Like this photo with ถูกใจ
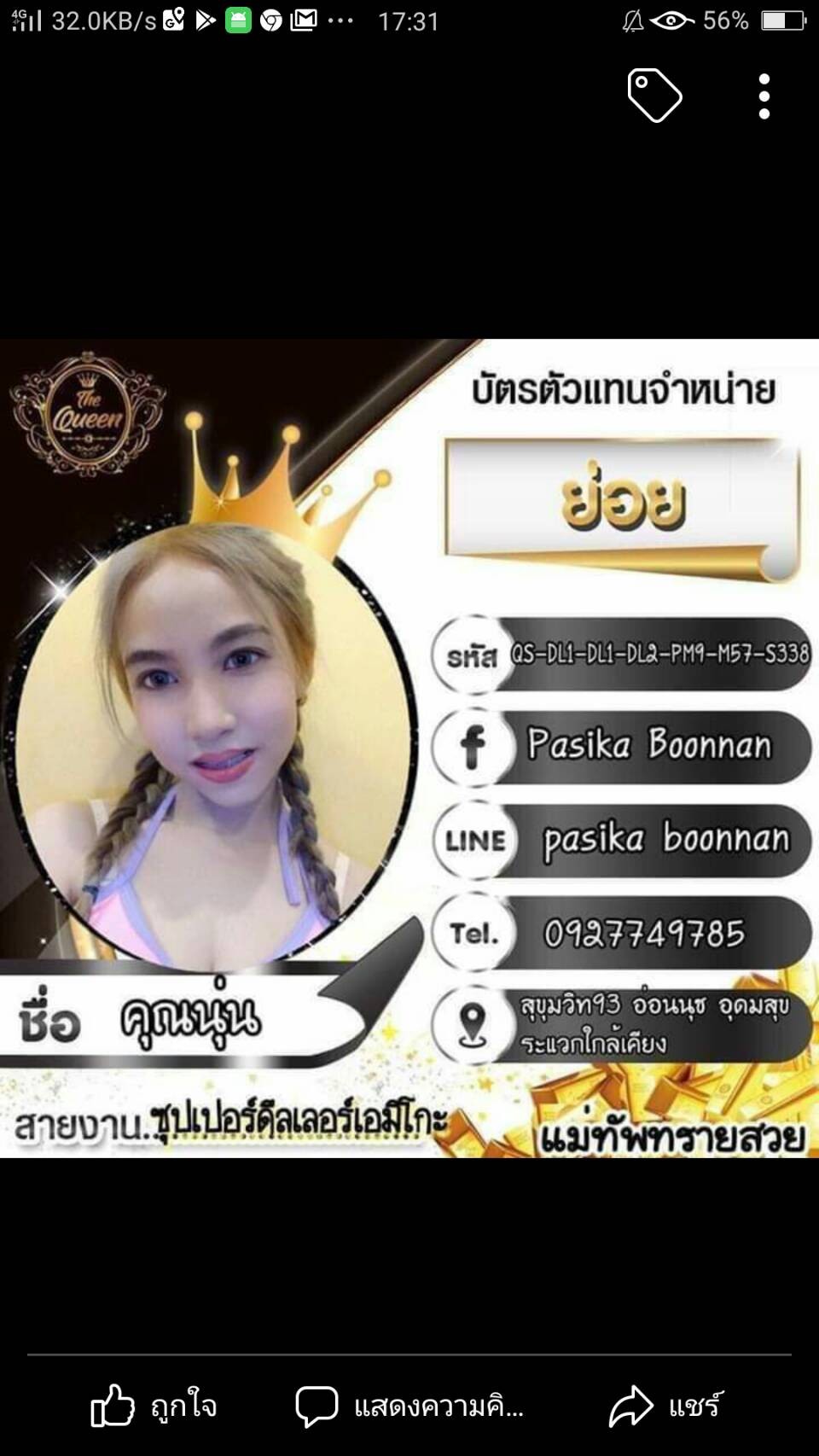The image size is (819, 1456). click(154, 1406)
